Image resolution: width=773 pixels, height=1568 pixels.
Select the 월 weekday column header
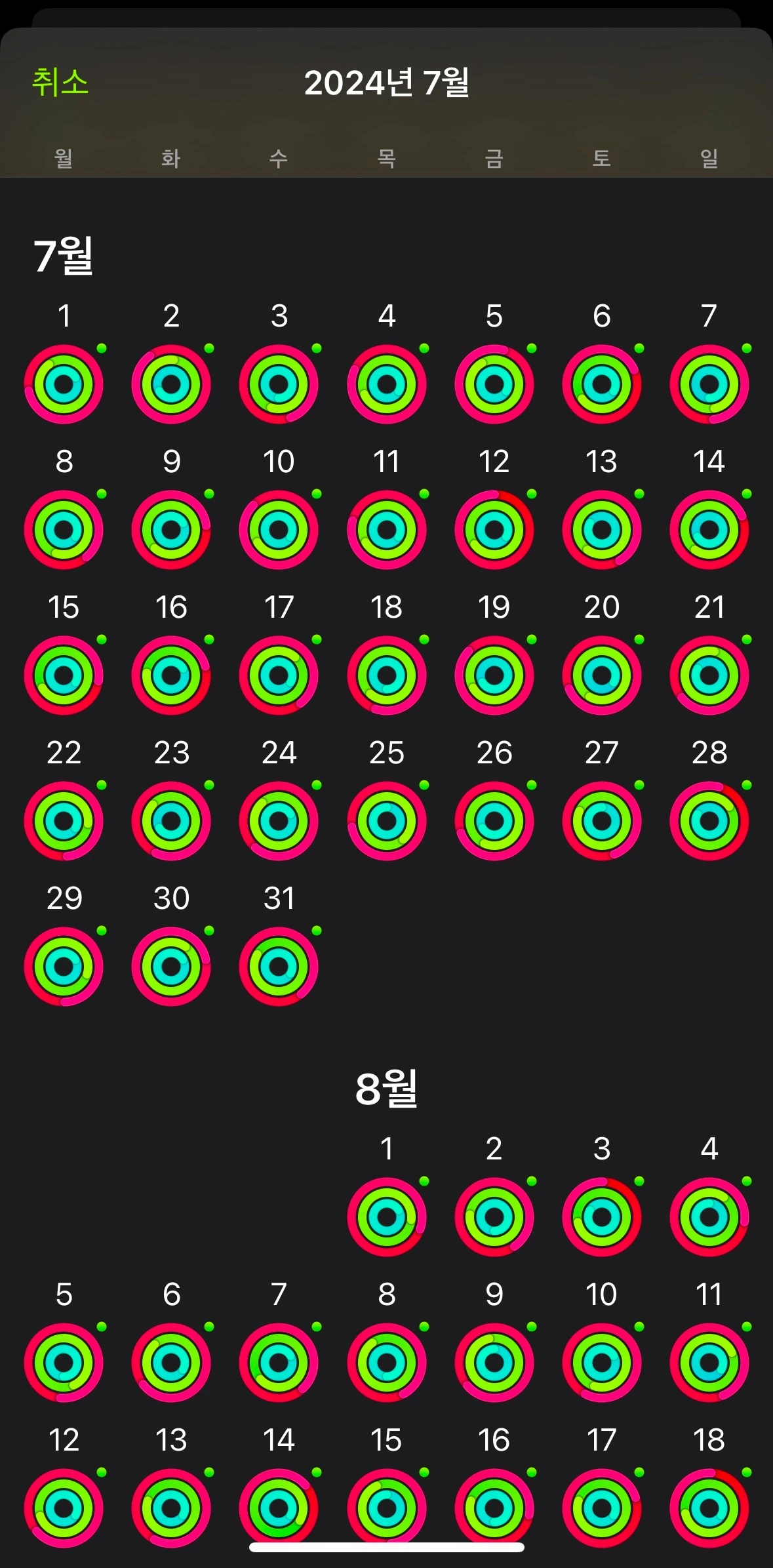(x=64, y=157)
